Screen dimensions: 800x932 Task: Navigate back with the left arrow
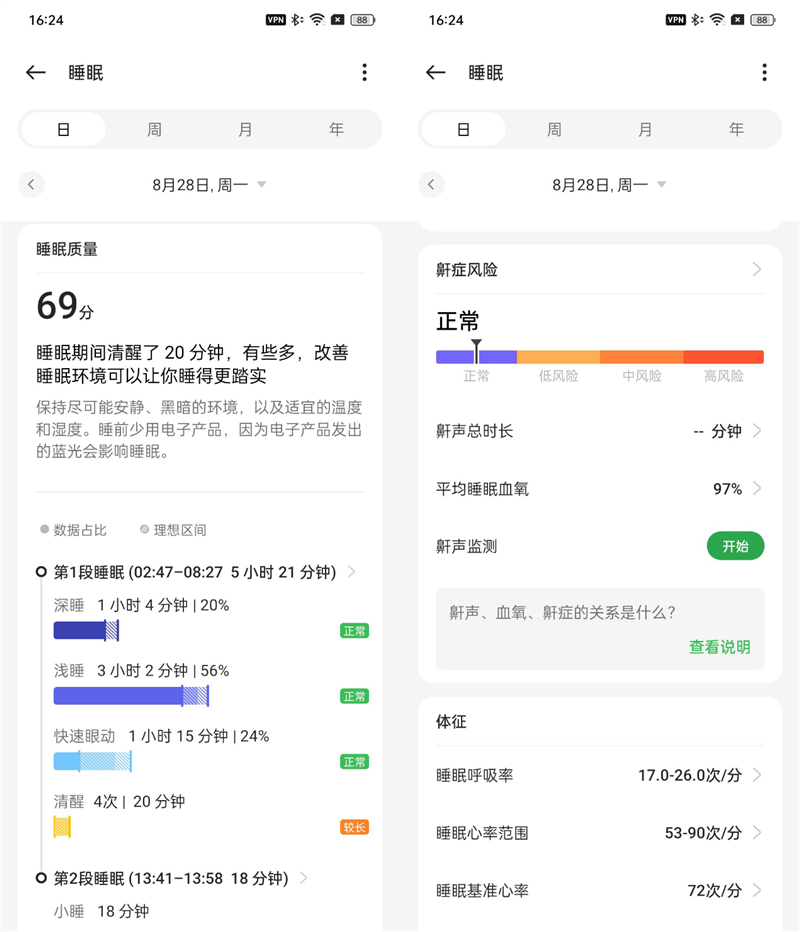tap(35, 72)
